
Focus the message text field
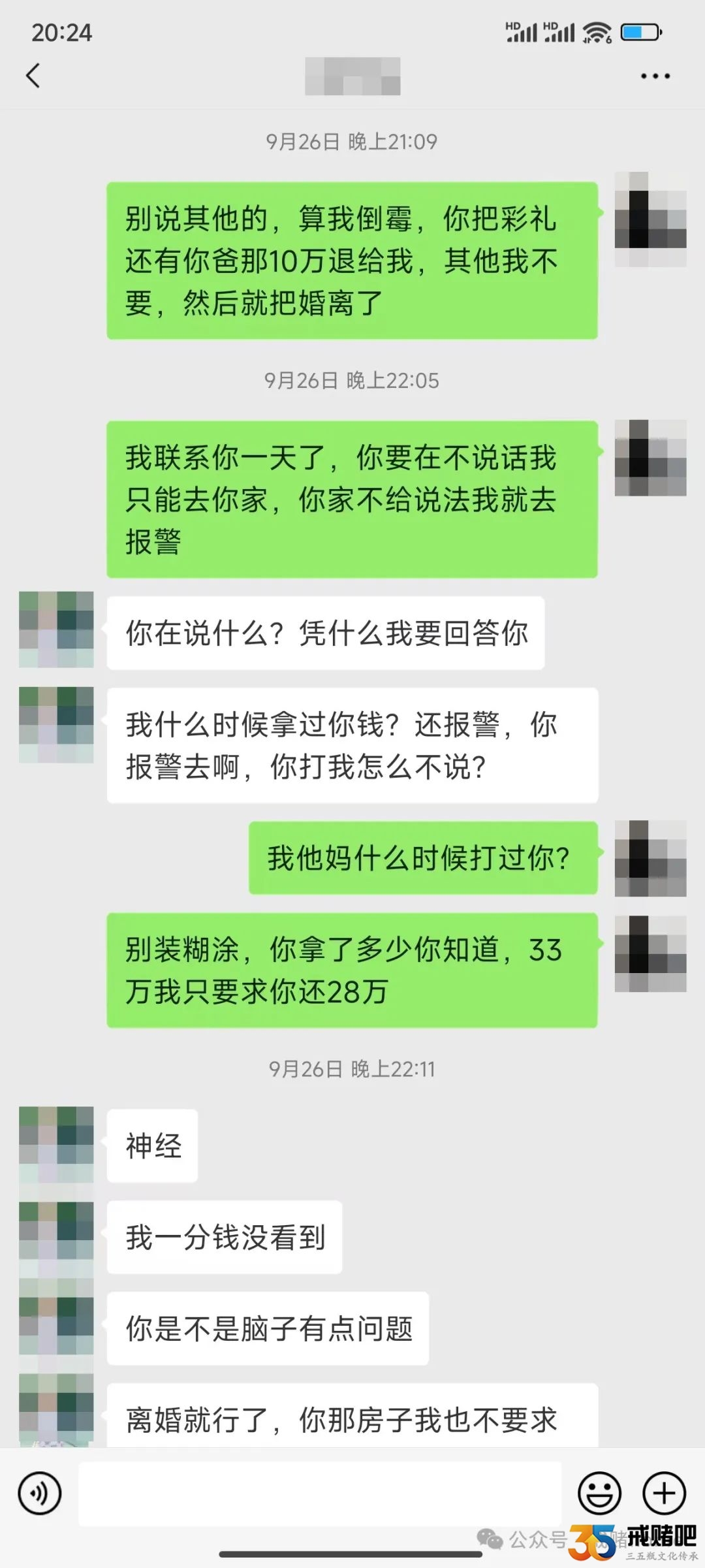[x=320, y=1493]
